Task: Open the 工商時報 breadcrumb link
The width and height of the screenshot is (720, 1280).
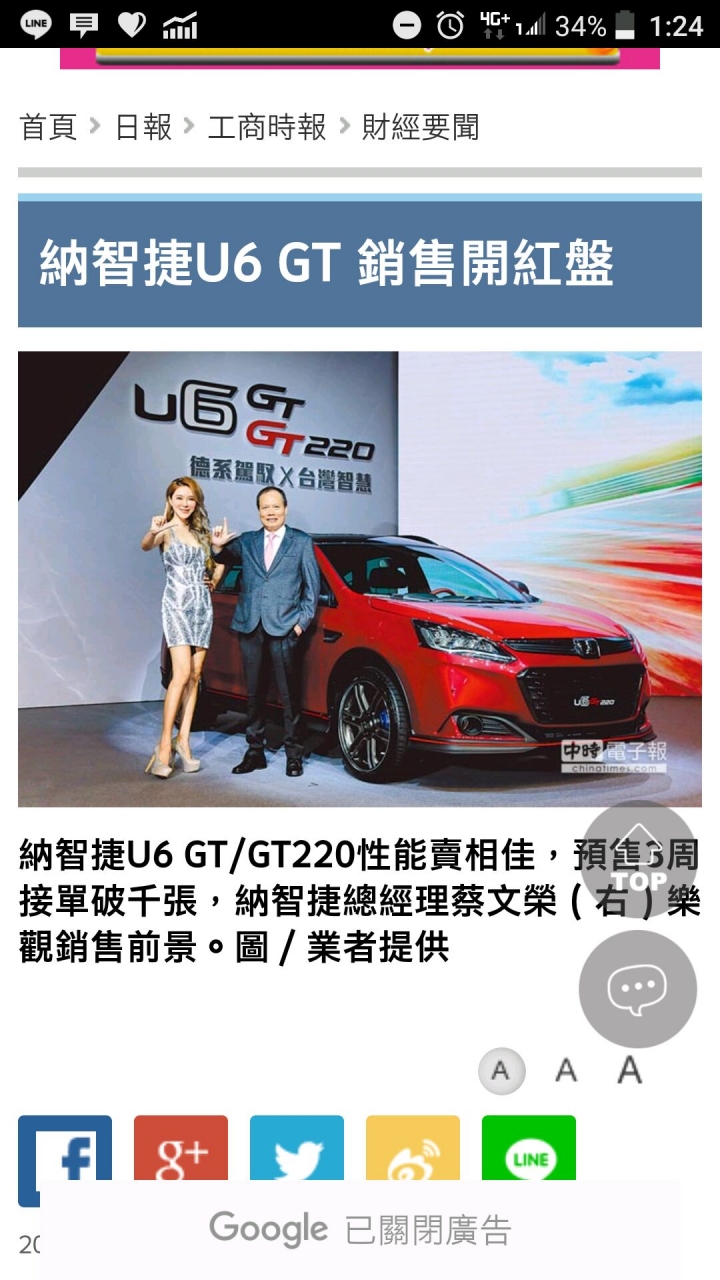Action: click(x=267, y=127)
